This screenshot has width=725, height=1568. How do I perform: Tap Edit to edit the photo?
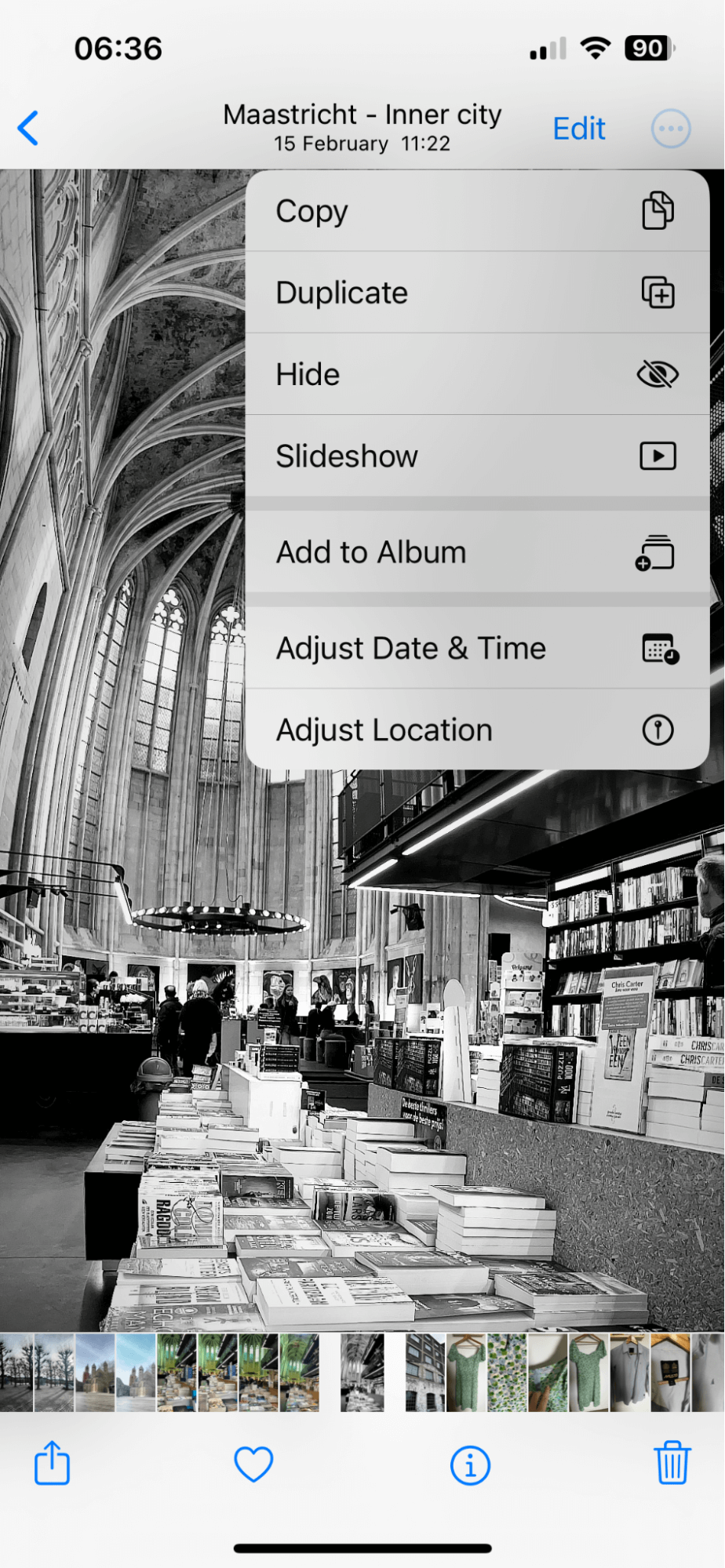coord(578,129)
